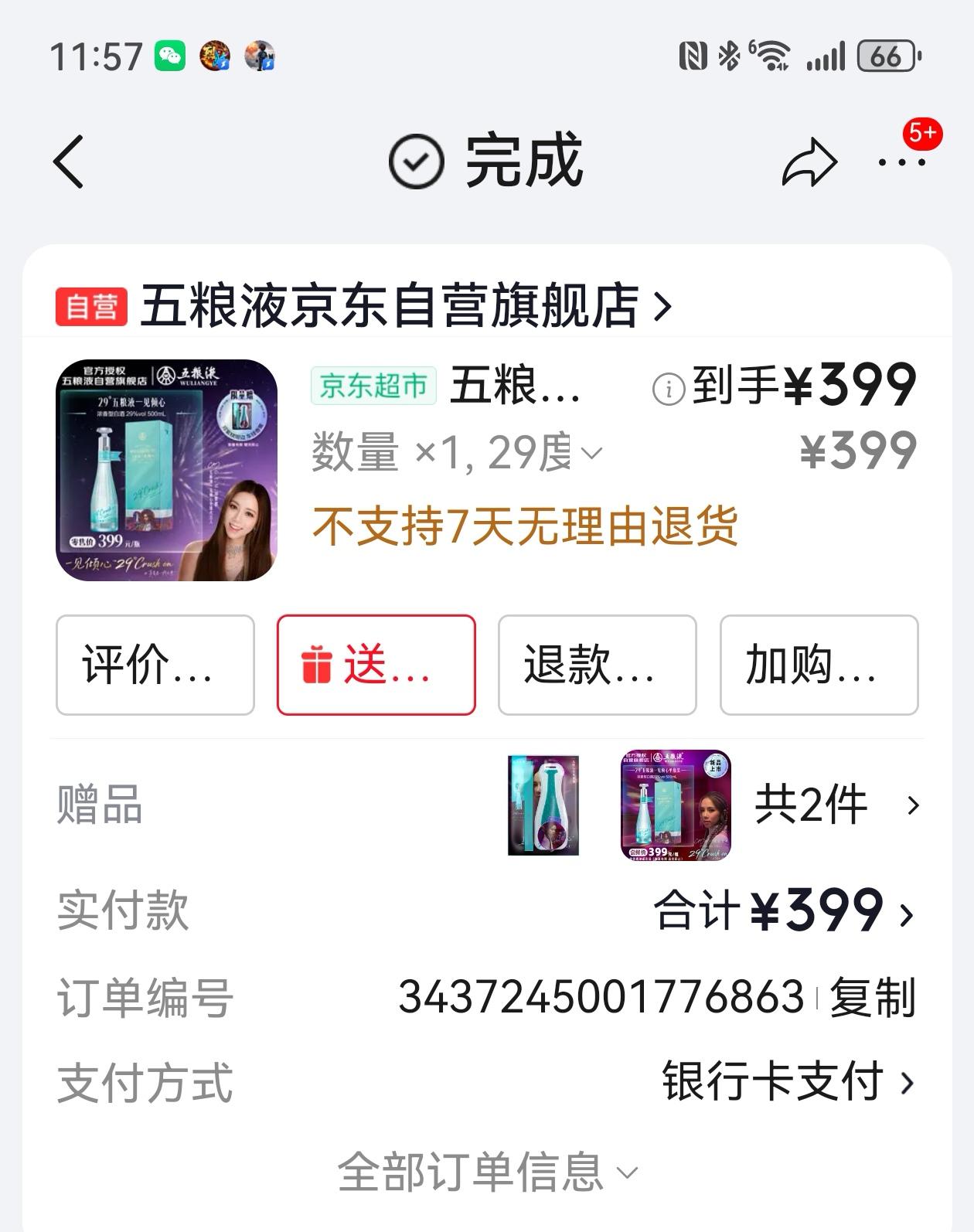The height and width of the screenshot is (1232, 974).
Task: Tap the 自营 store badge icon
Action: 93,305
